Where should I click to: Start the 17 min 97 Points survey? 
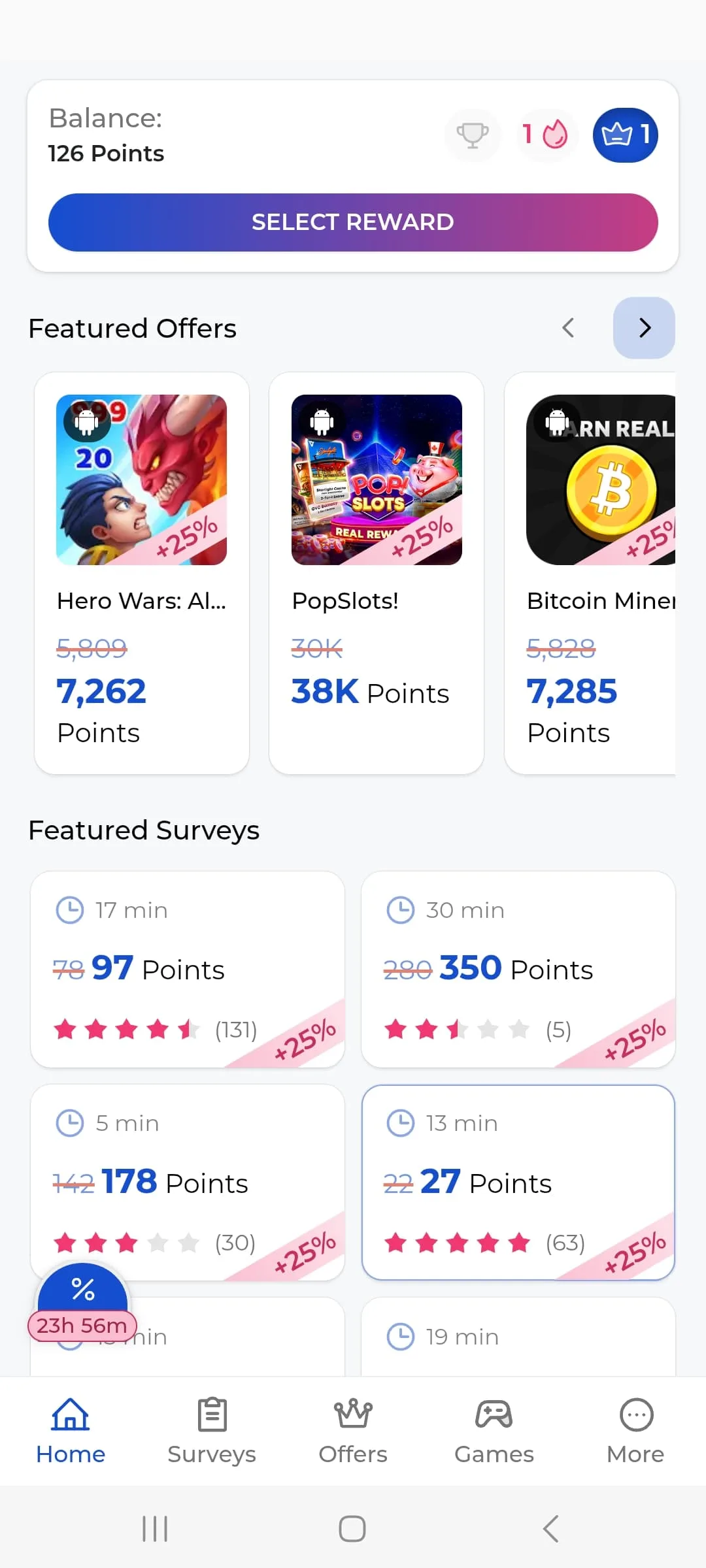[188, 969]
